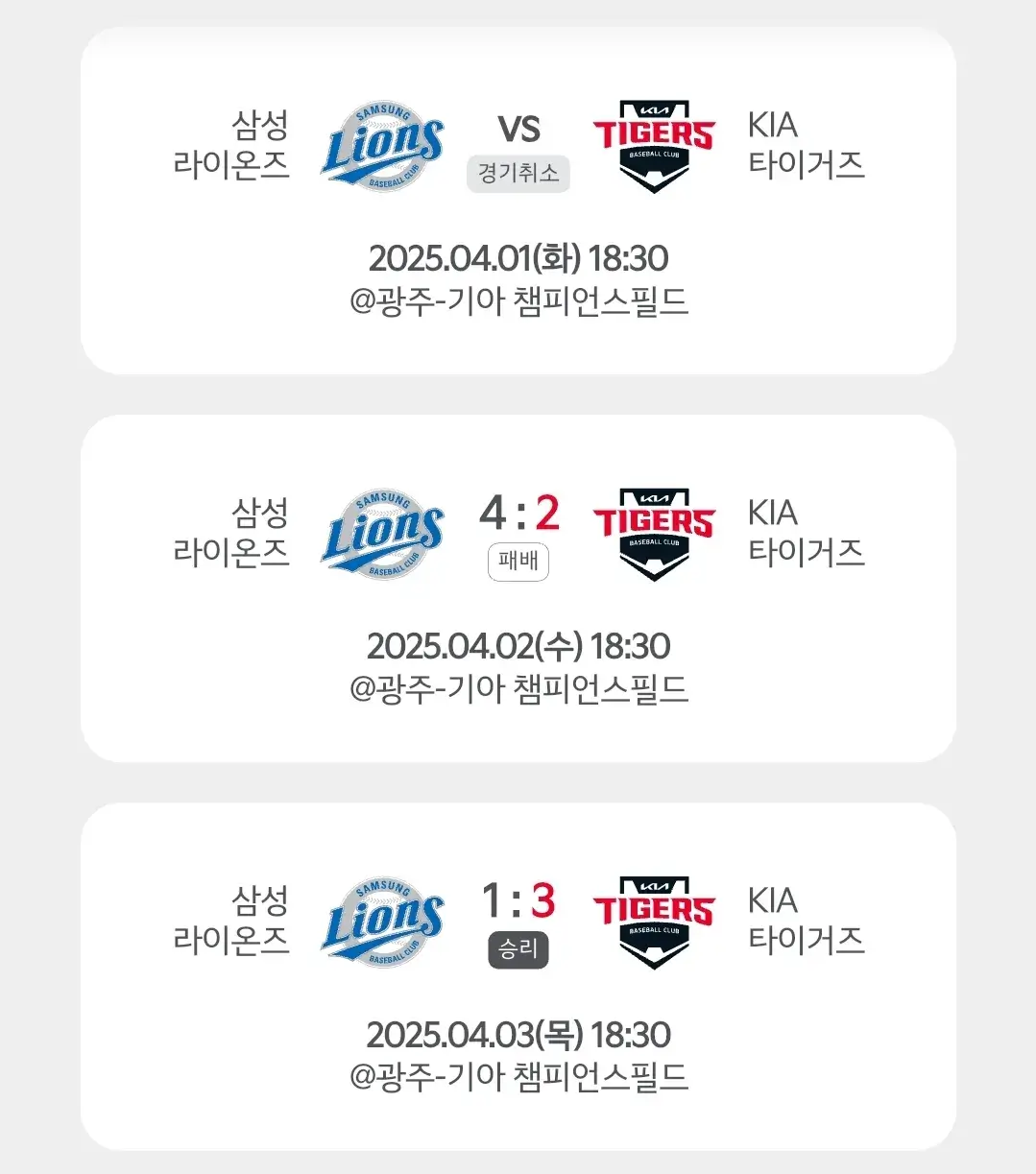
Task: Select the Kia brand mark atop the Tigers shield
Action: point(654,109)
